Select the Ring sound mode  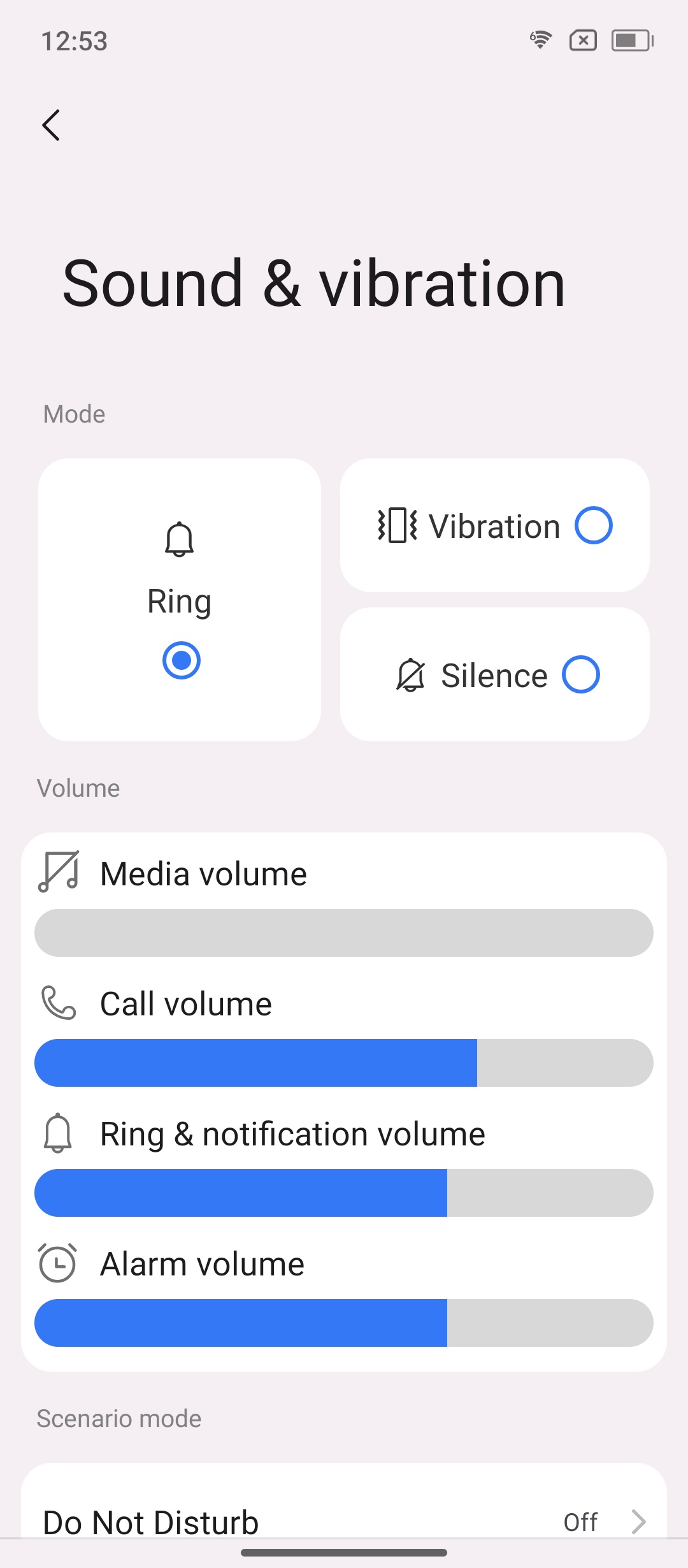coord(180,599)
